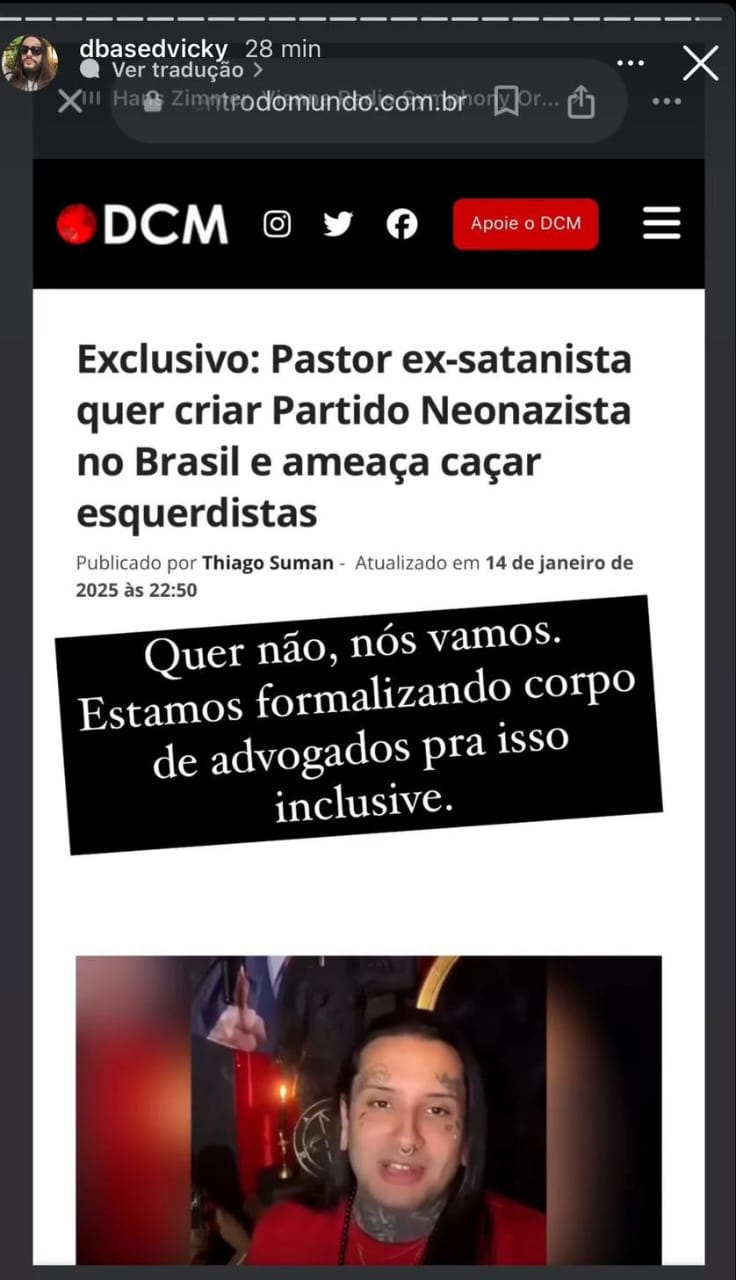View dbasedvicky's profile picture

(x=30, y=63)
